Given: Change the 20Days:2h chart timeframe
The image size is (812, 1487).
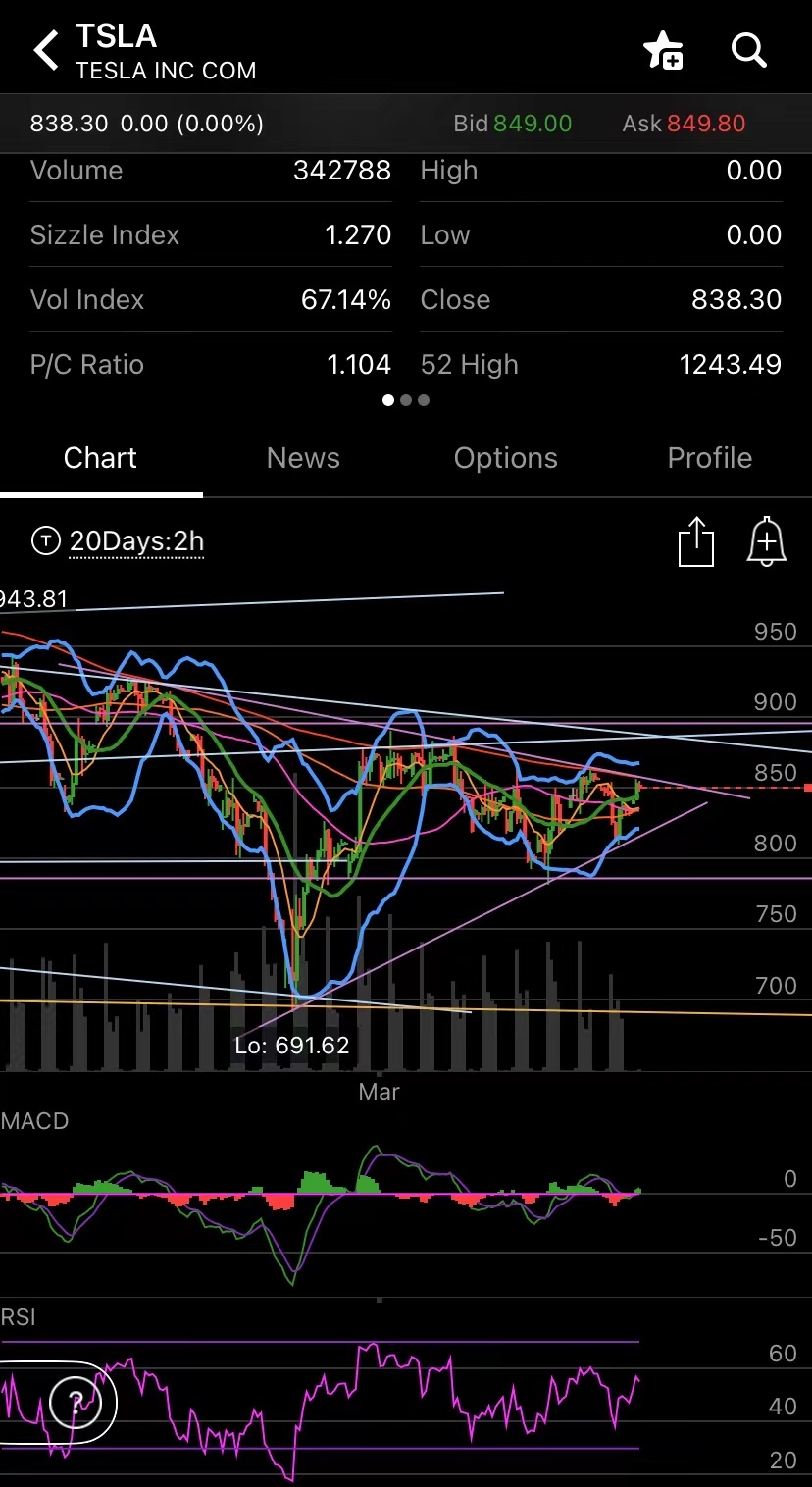Looking at the screenshot, I should [x=136, y=541].
